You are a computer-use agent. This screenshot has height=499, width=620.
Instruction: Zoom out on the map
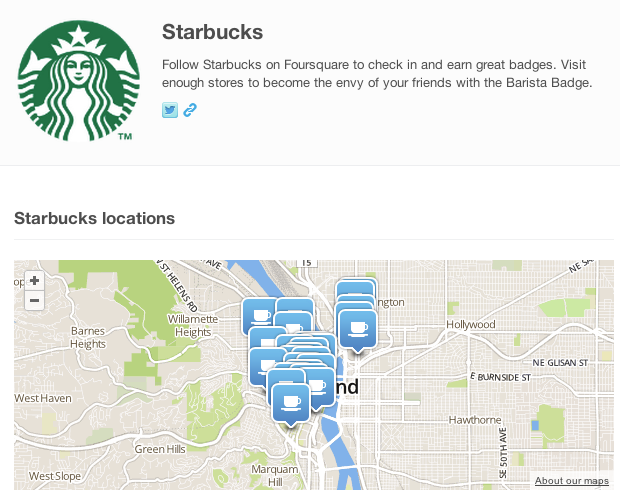point(34,300)
